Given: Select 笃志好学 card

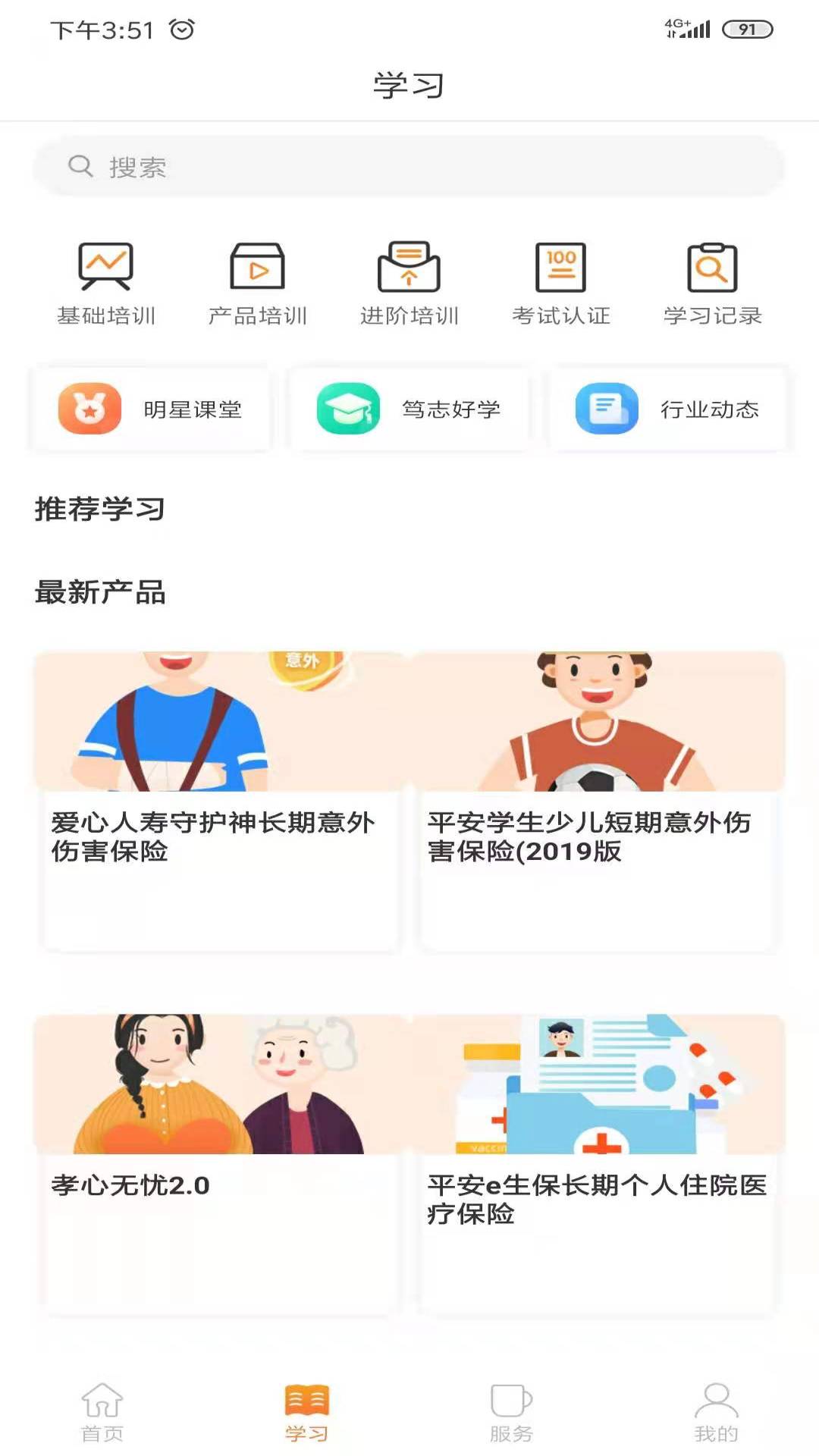Looking at the screenshot, I should point(409,409).
